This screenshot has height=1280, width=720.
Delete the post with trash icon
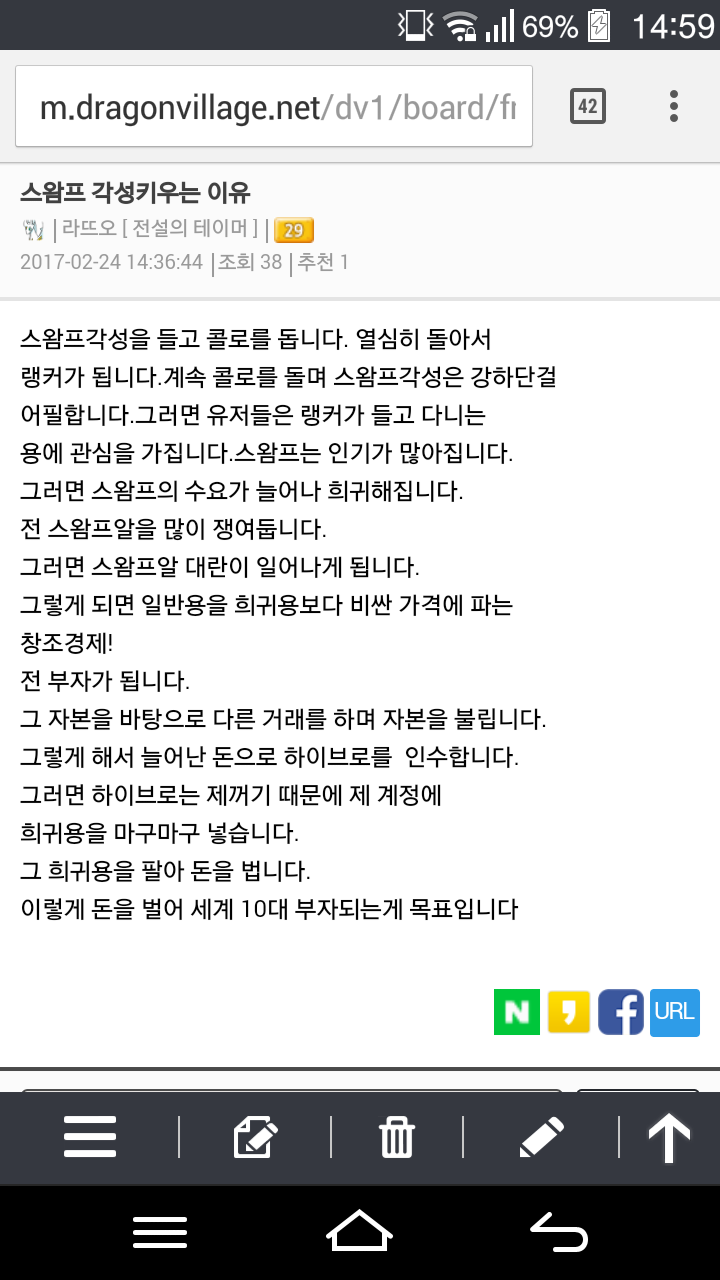[x=397, y=1137]
